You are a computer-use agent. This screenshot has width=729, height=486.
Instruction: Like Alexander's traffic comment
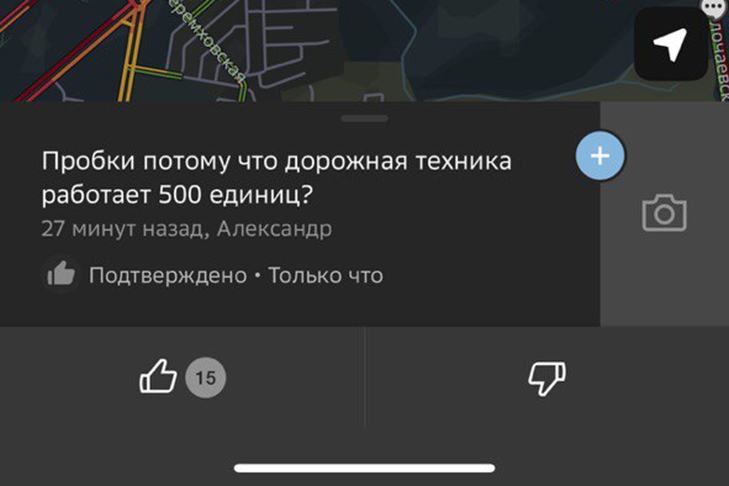pos(159,378)
